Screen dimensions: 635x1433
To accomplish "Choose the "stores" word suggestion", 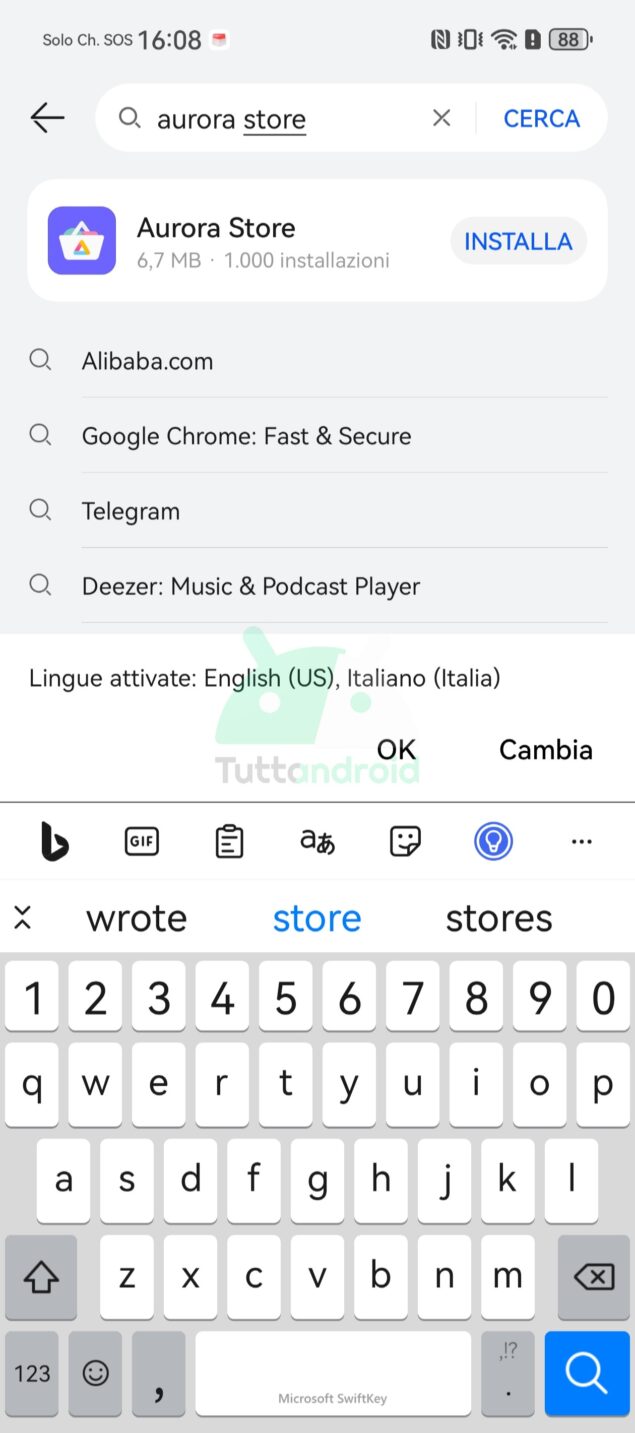I will click(499, 918).
